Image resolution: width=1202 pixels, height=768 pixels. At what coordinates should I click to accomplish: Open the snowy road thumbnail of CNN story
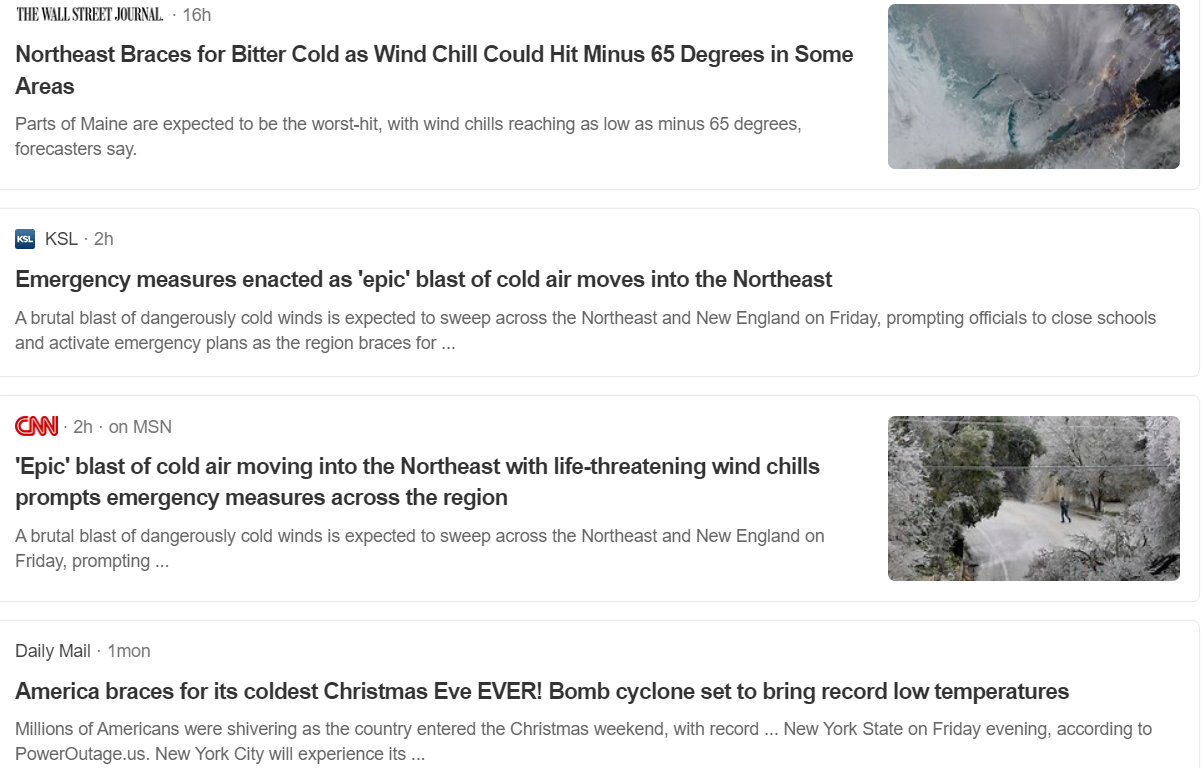(1033, 498)
